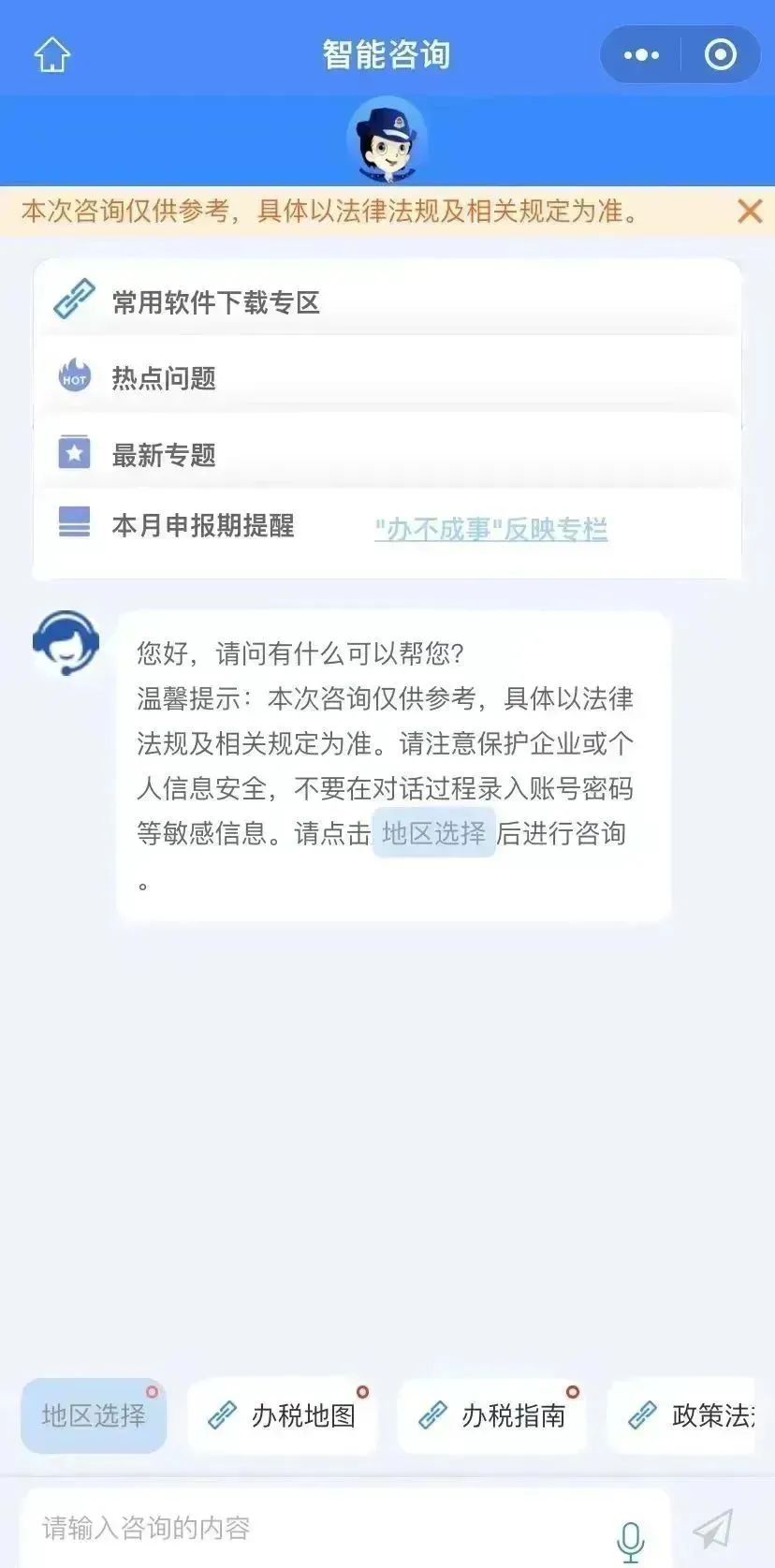This screenshot has height=1568, width=775.
Task: Open 办税地图 shortcut
Action: click(x=282, y=1415)
